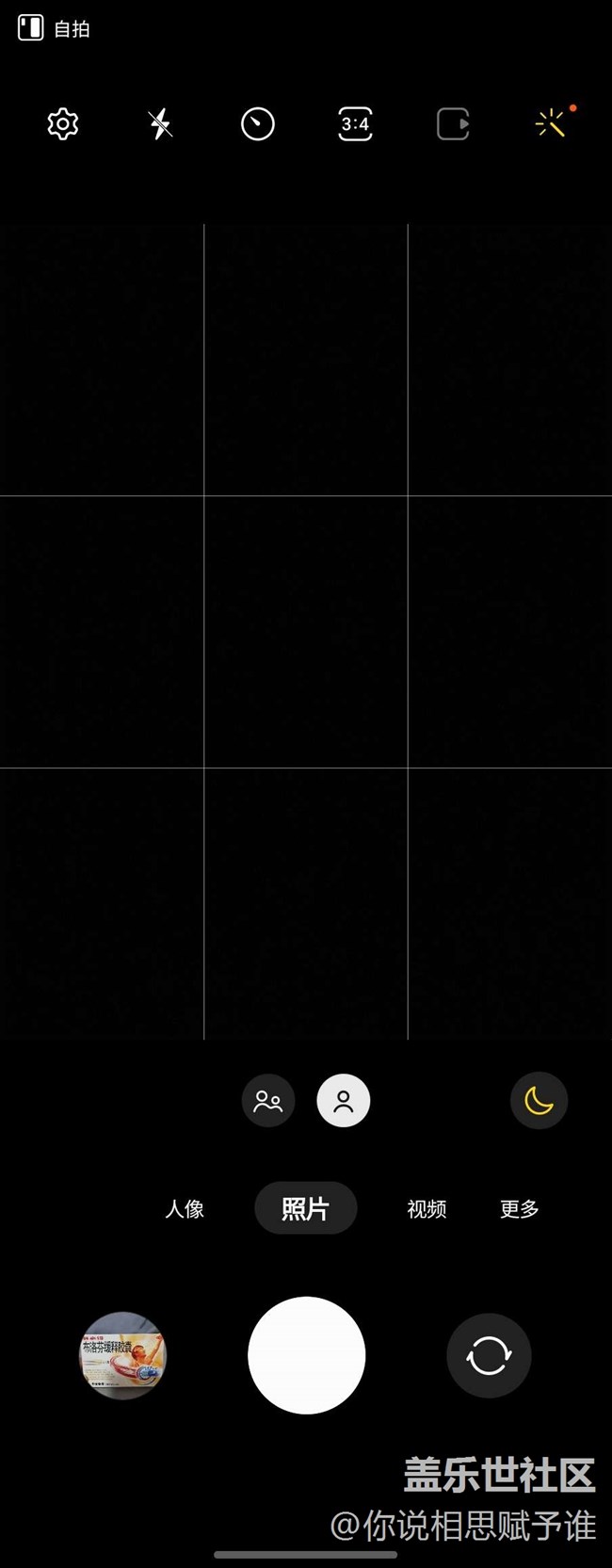Screen dimensions: 612x1568
Task: Select single person selfie angle
Action: coord(344,1100)
